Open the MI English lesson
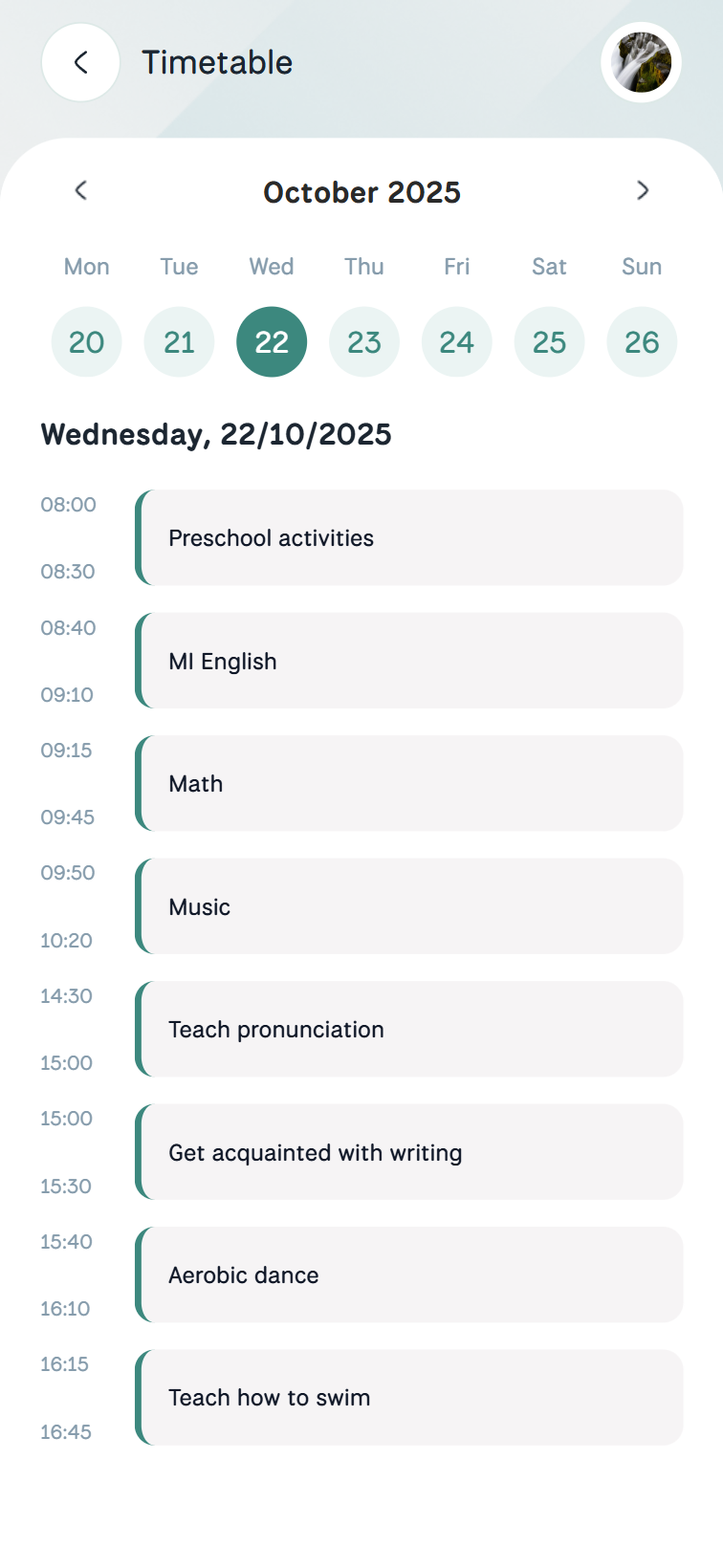 click(x=409, y=661)
